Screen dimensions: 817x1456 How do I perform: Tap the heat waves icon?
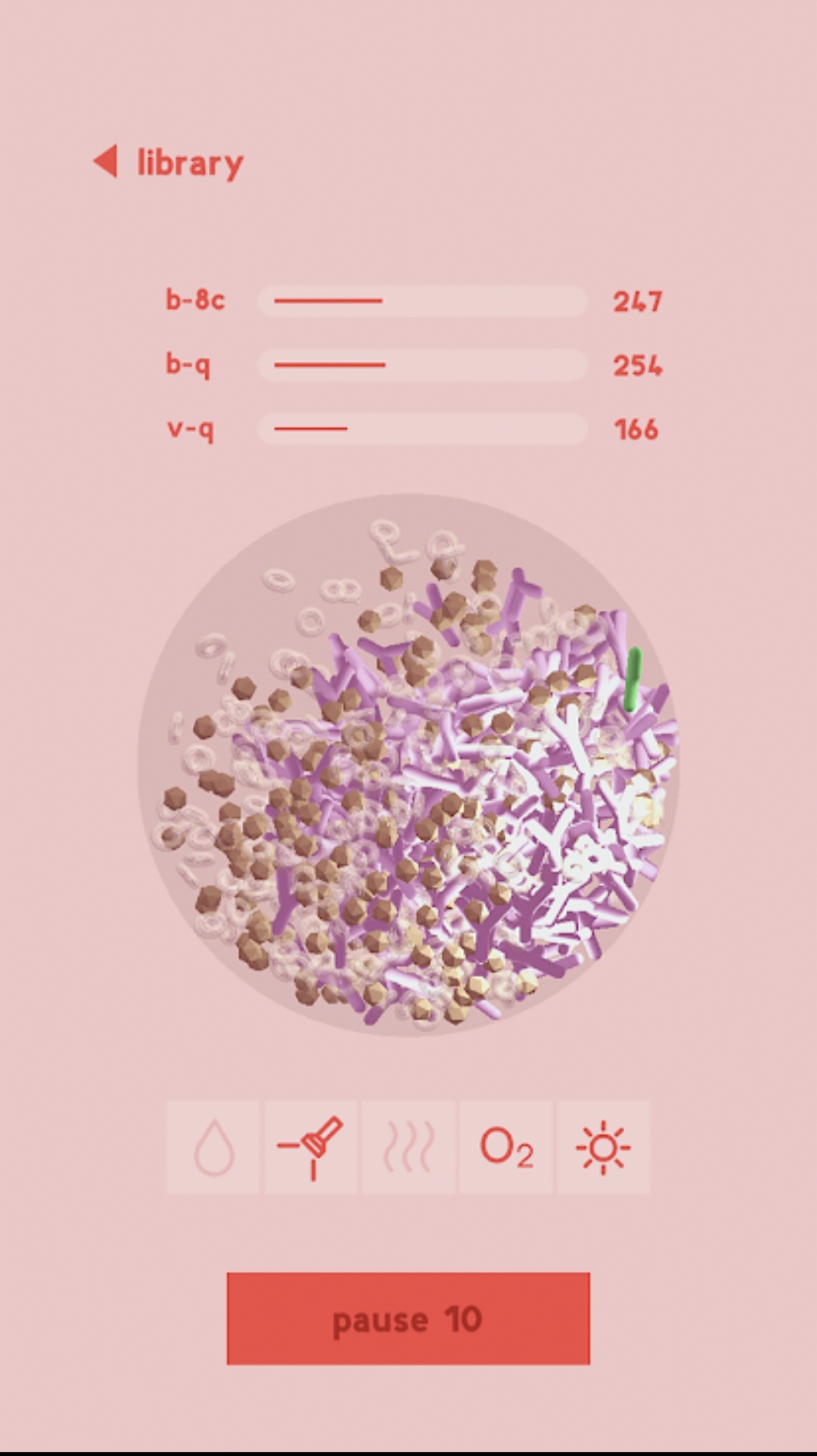pyautogui.click(x=408, y=1147)
